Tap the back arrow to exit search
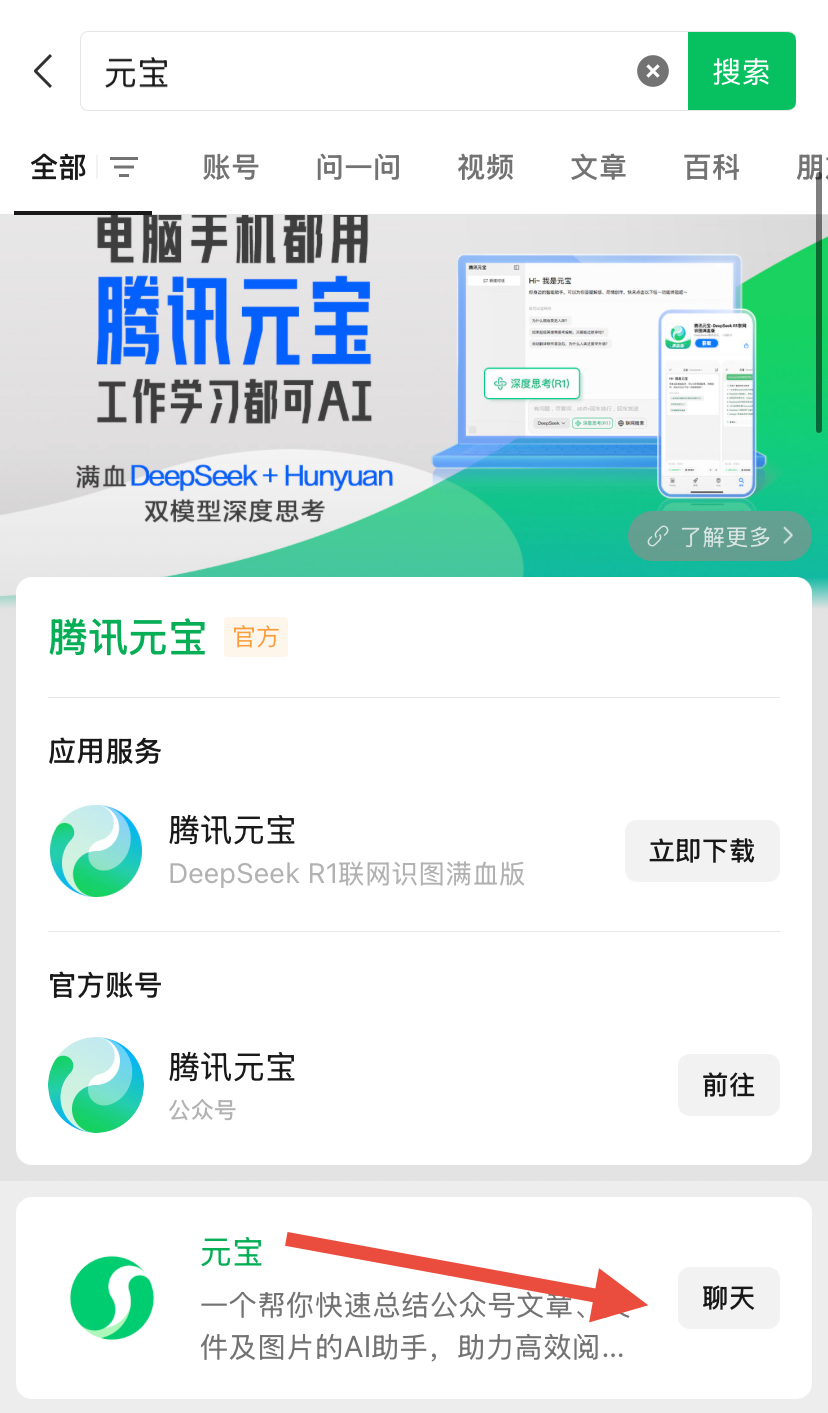The image size is (828, 1413). [x=42, y=70]
